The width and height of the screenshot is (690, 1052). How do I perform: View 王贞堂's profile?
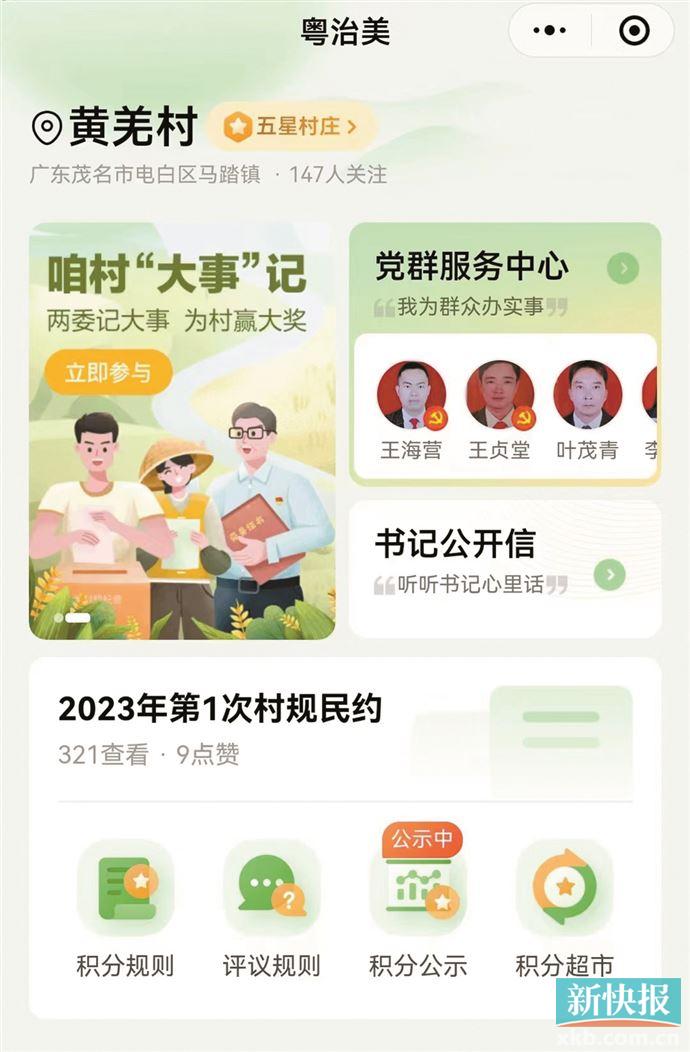coord(499,396)
